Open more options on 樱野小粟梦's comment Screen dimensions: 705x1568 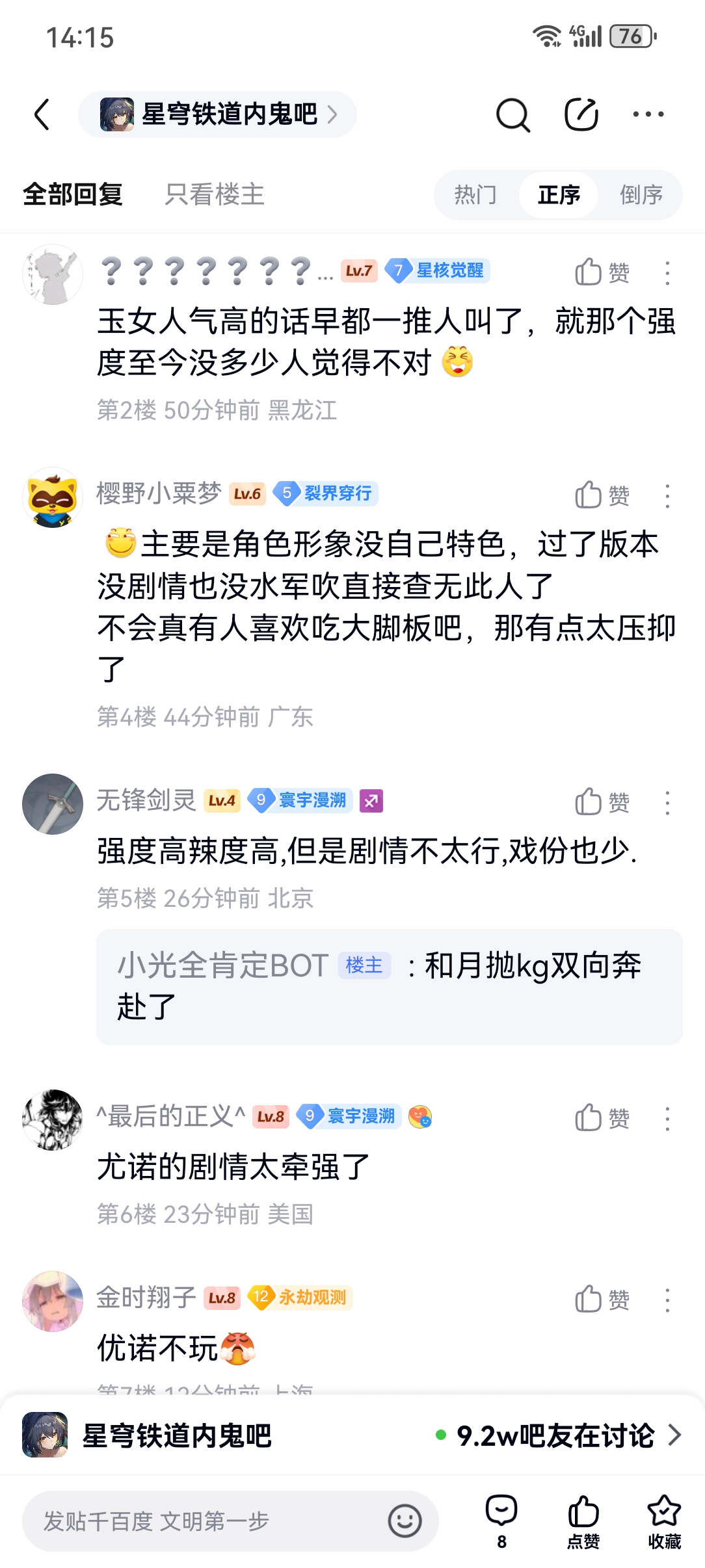coord(667,496)
